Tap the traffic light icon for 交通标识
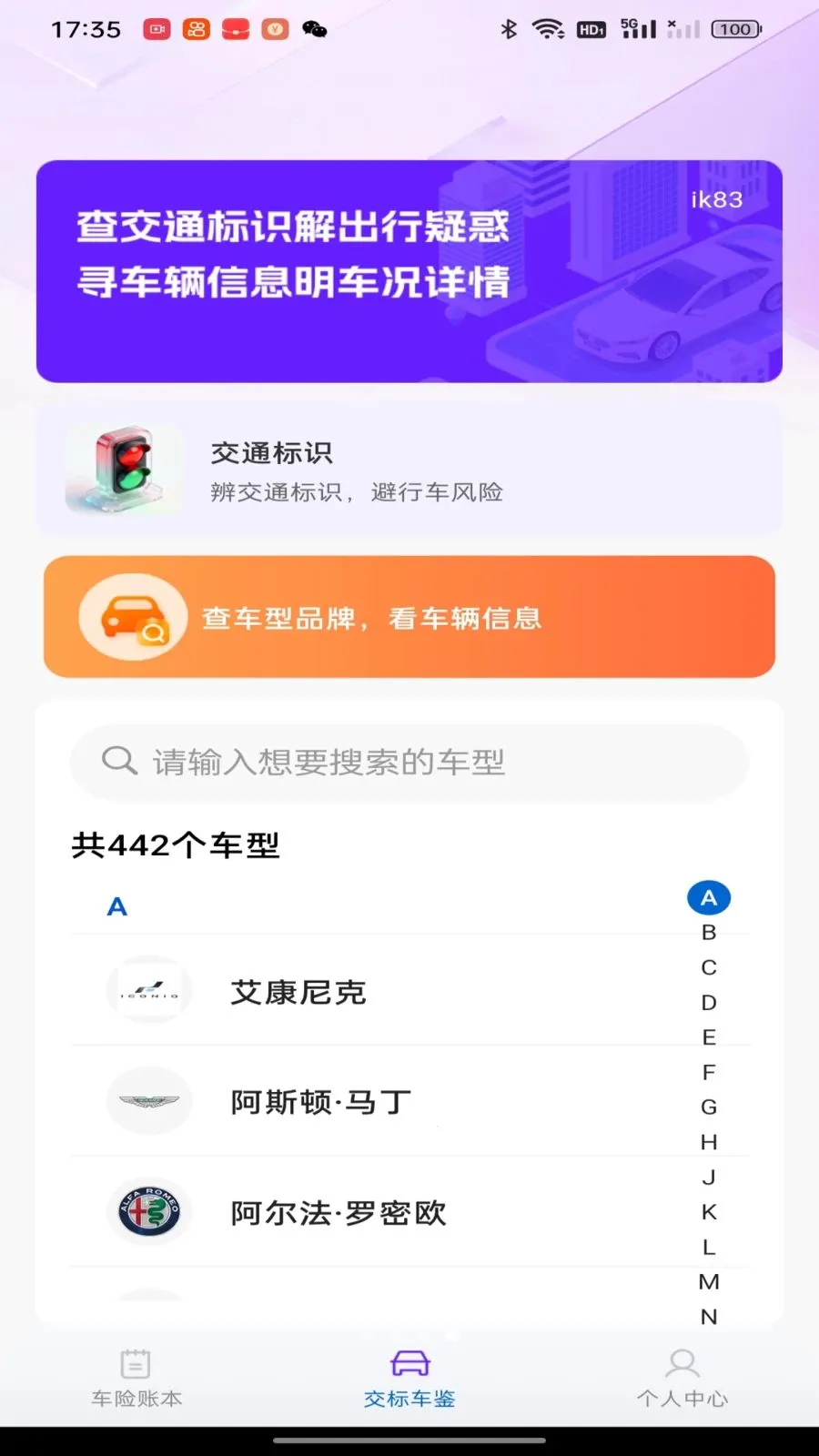This screenshot has height=1456, width=819. click(x=124, y=470)
